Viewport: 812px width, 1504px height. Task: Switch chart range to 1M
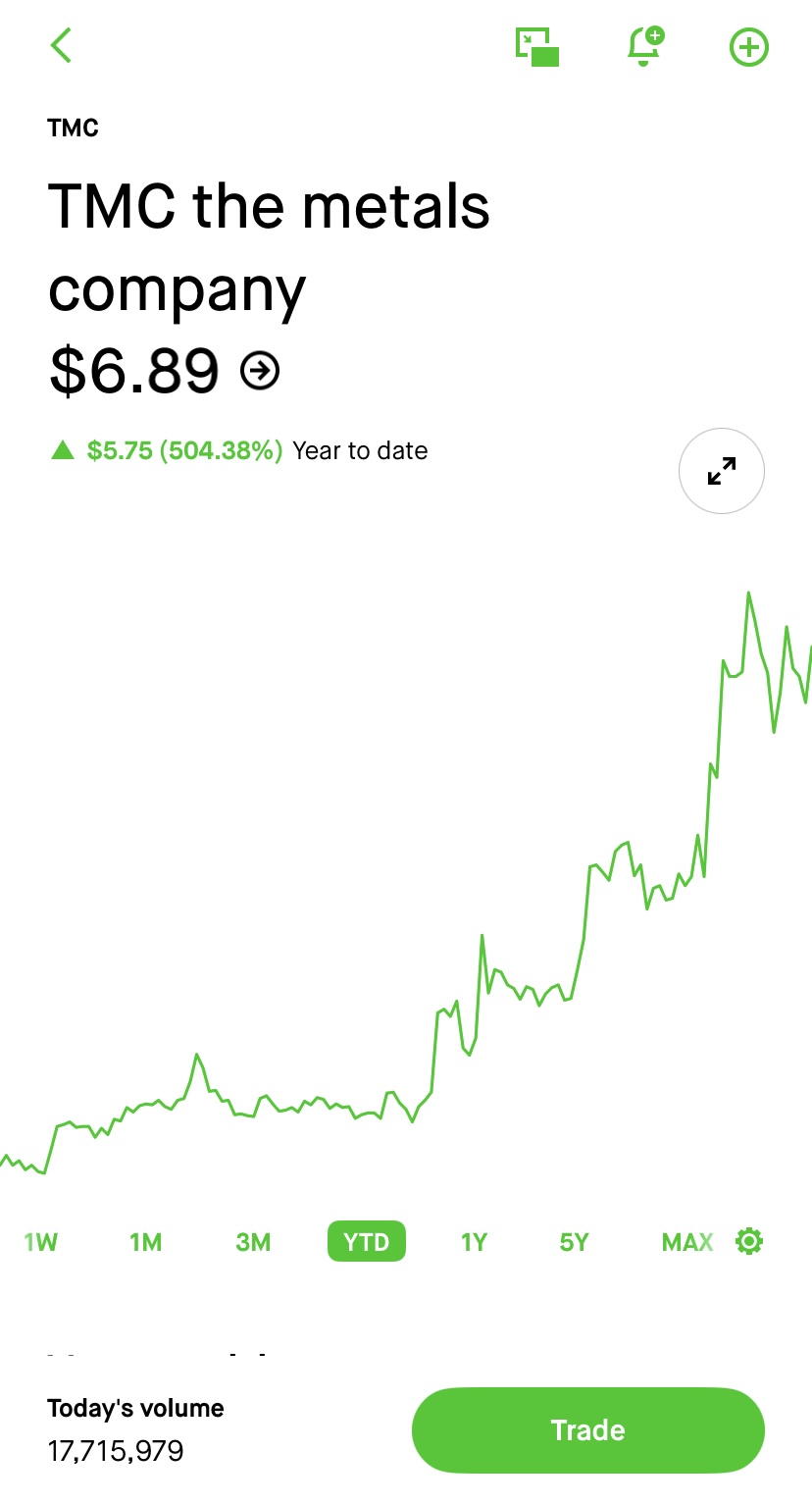click(x=145, y=1242)
